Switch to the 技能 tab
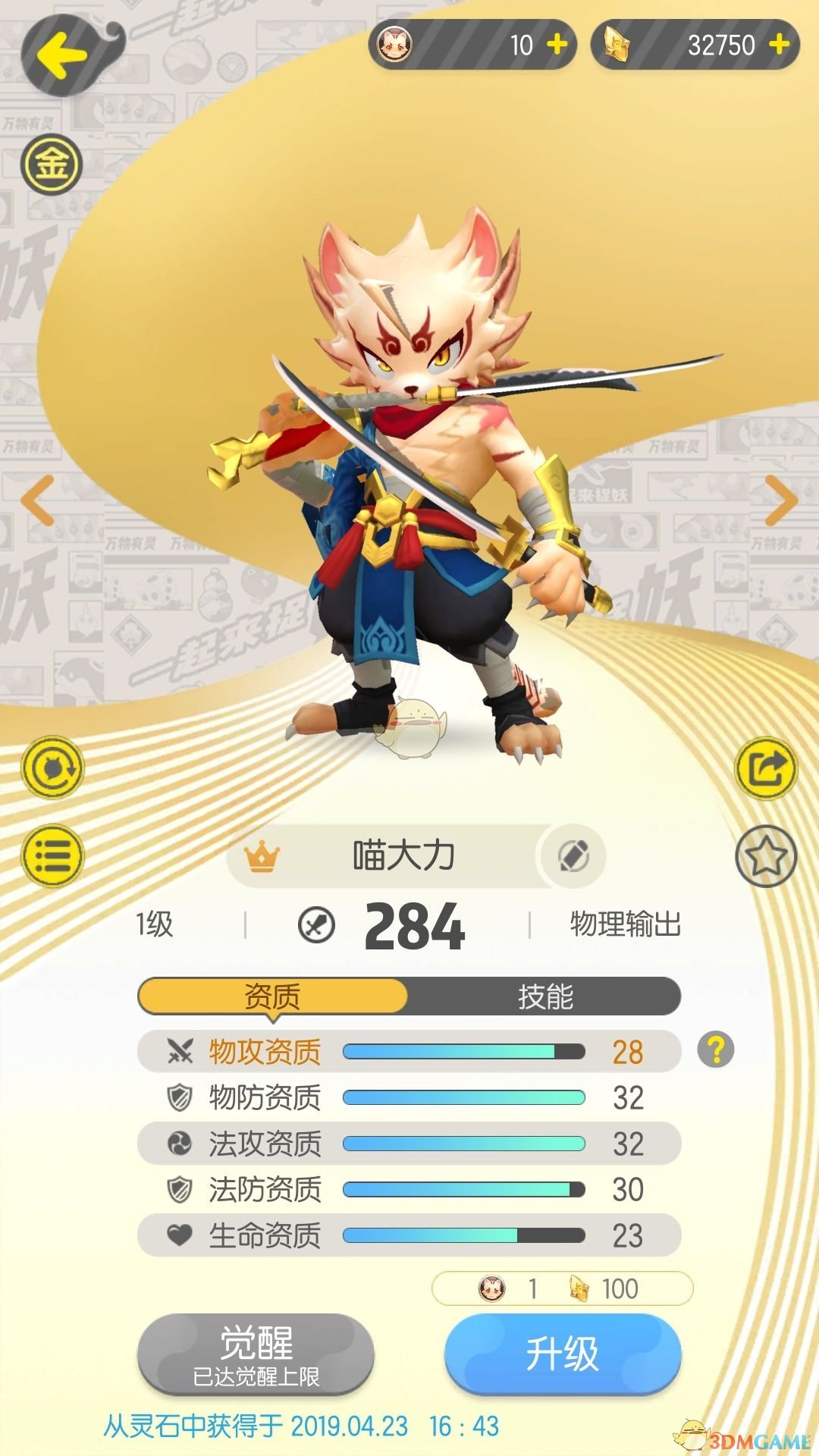819x1456 pixels. [544, 996]
